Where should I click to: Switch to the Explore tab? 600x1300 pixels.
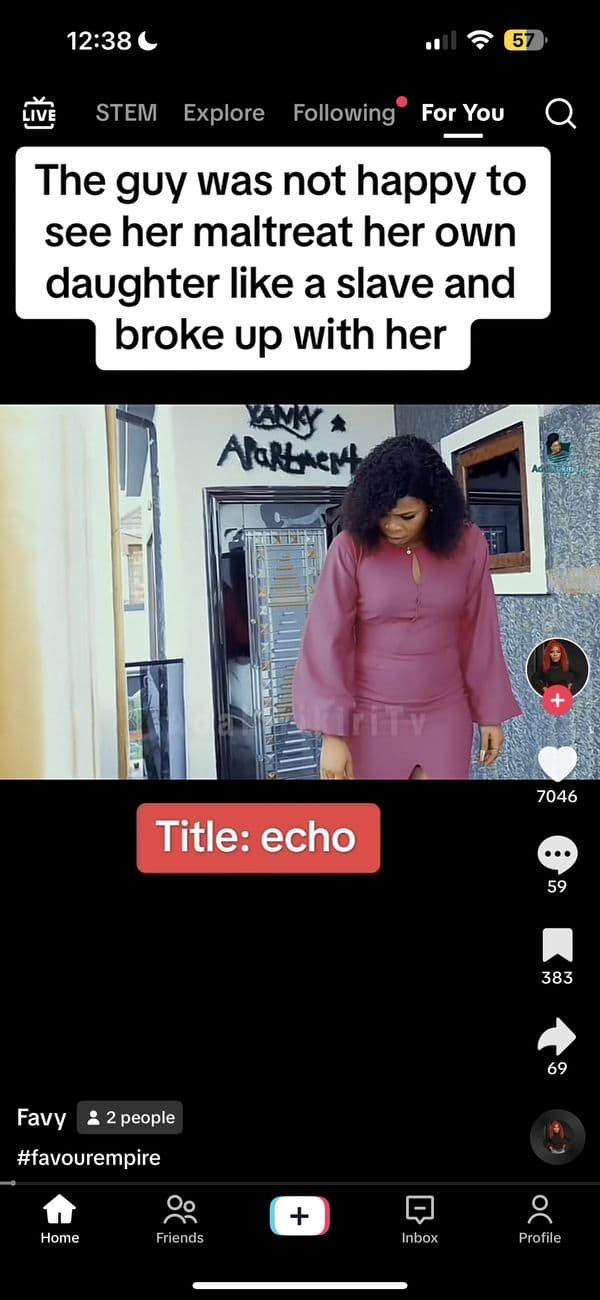[x=224, y=113]
